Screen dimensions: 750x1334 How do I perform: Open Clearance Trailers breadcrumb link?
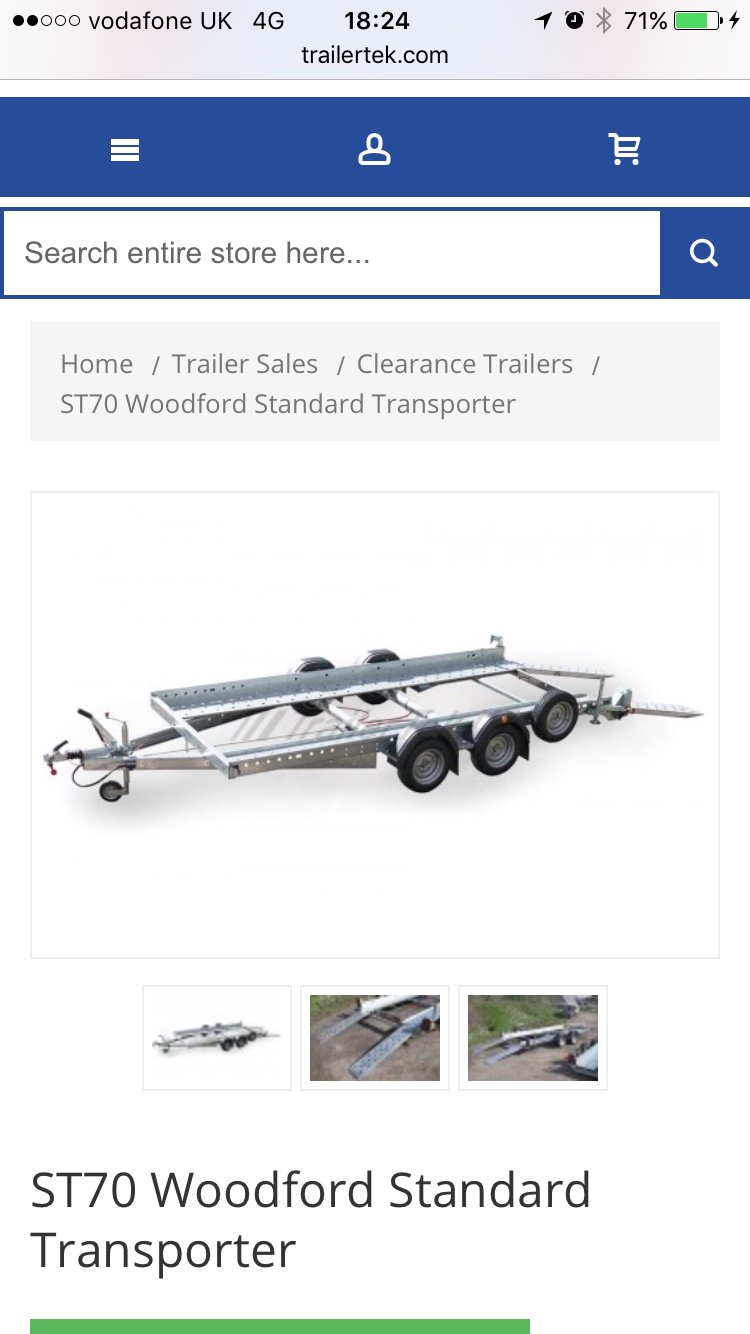(x=464, y=364)
